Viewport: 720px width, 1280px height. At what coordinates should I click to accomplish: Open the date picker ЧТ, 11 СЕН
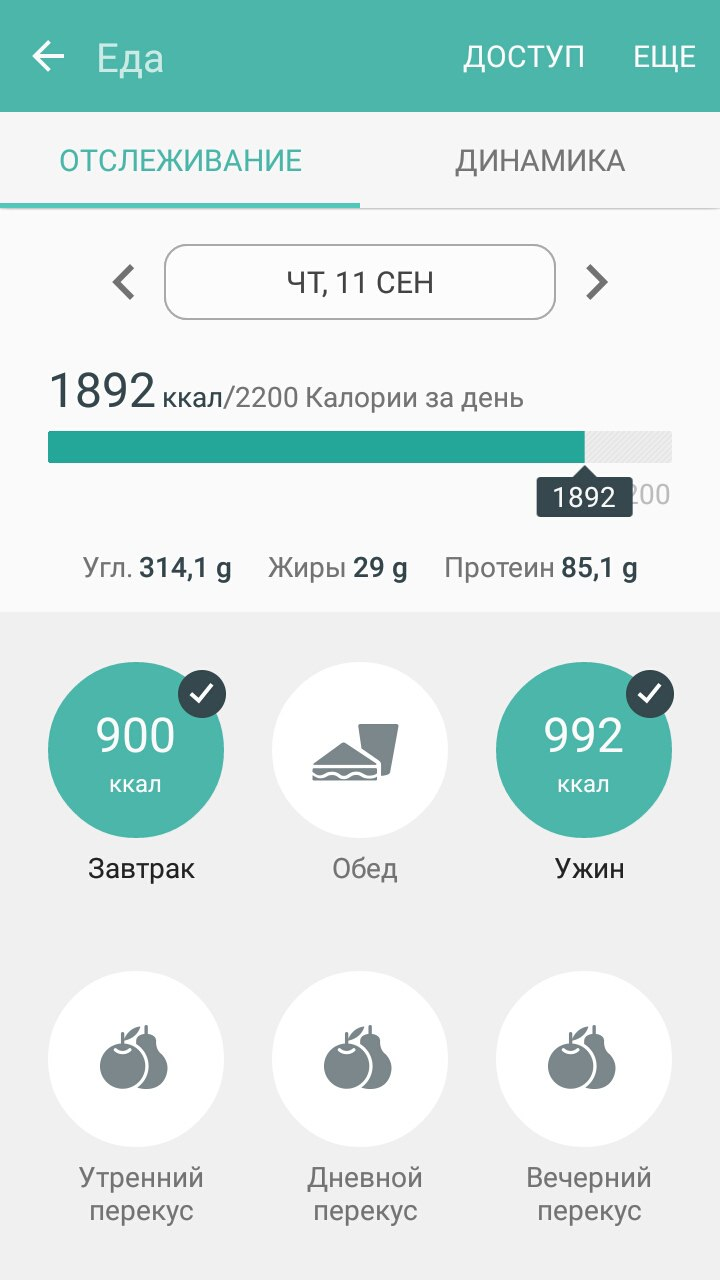coord(360,282)
